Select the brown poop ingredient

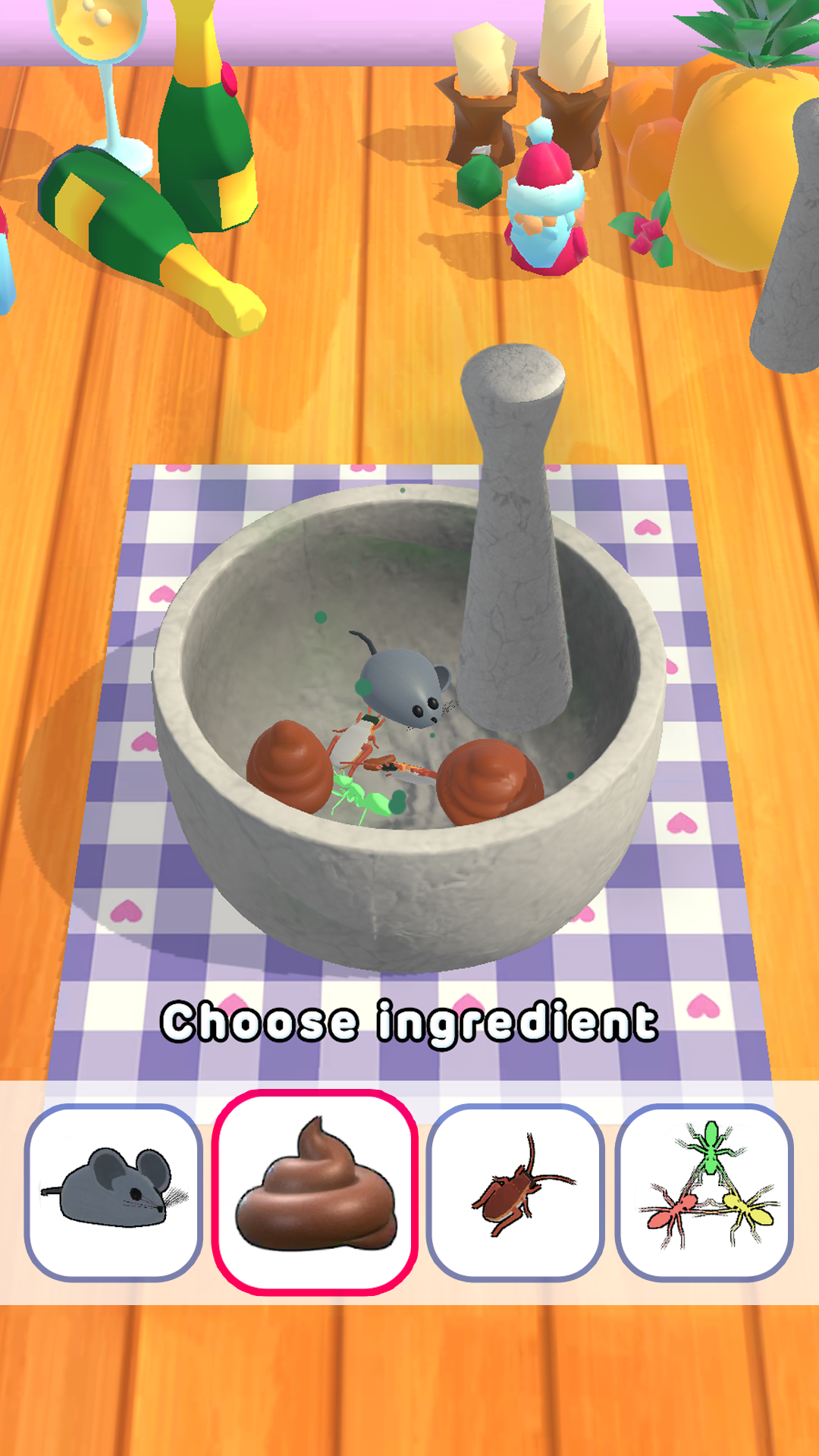(315, 1192)
